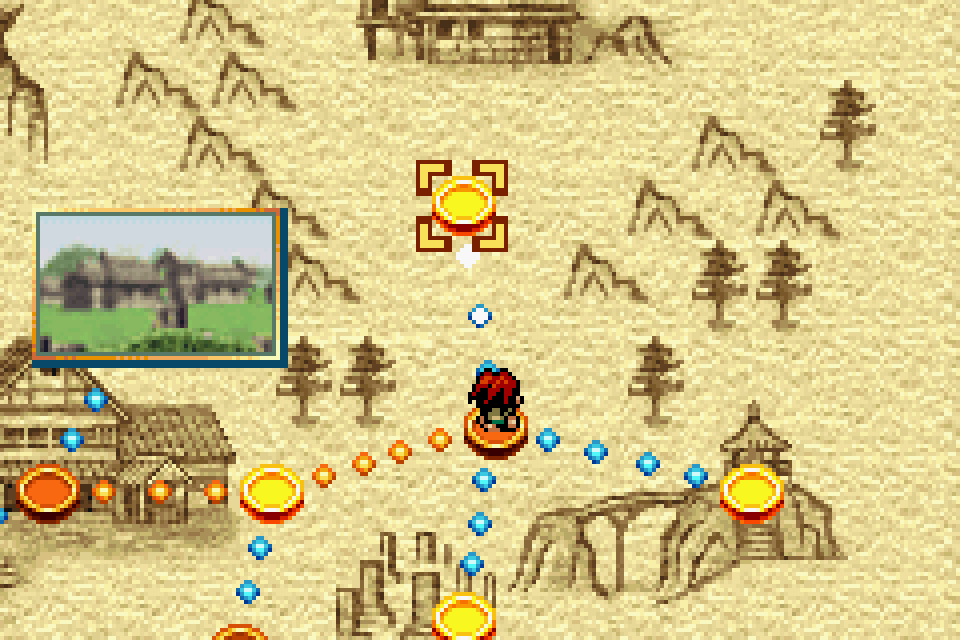The width and height of the screenshot is (960, 640).
Task: Tap the node under the red-haired character
Action: (x=495, y=434)
